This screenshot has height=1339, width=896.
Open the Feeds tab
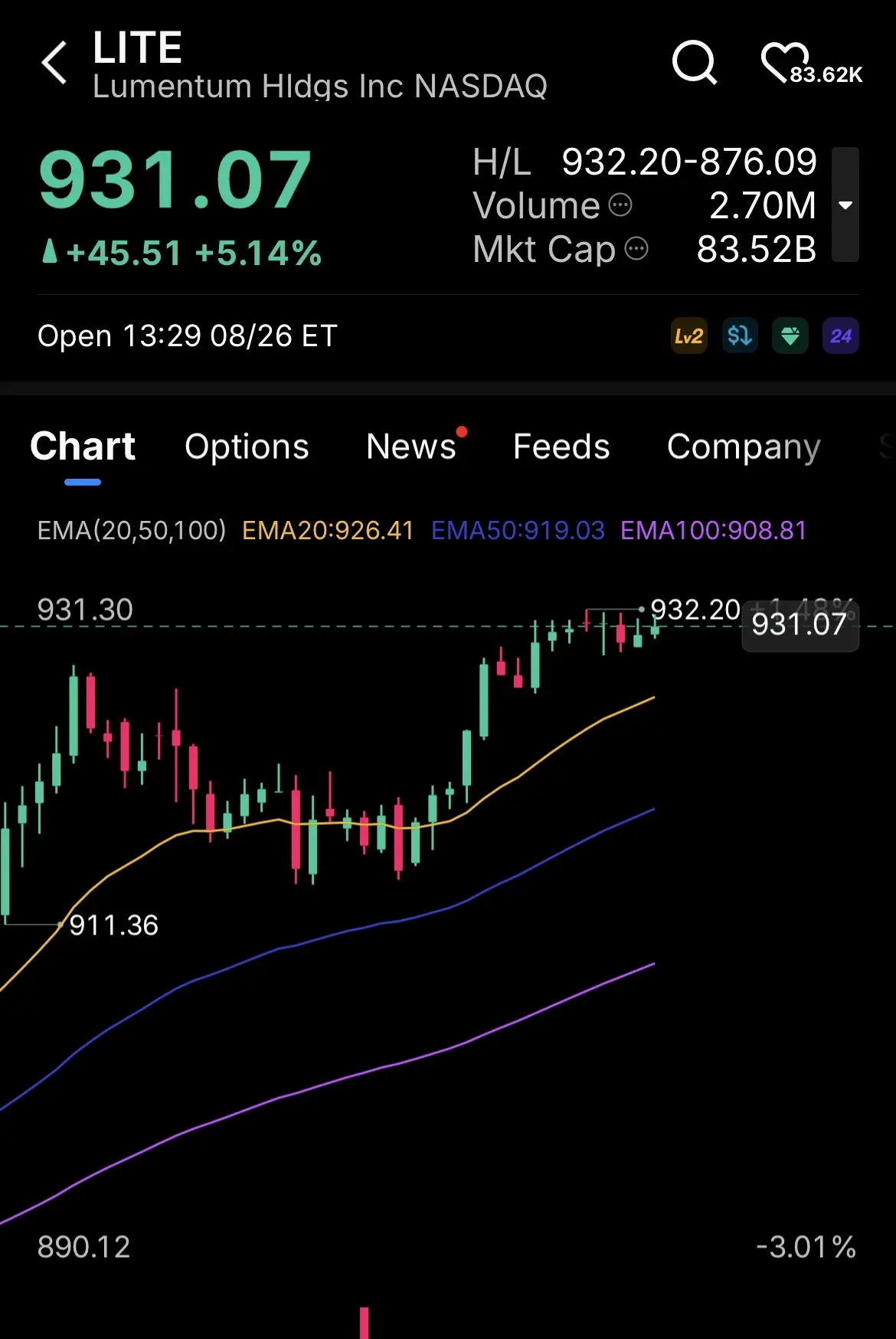tap(561, 447)
